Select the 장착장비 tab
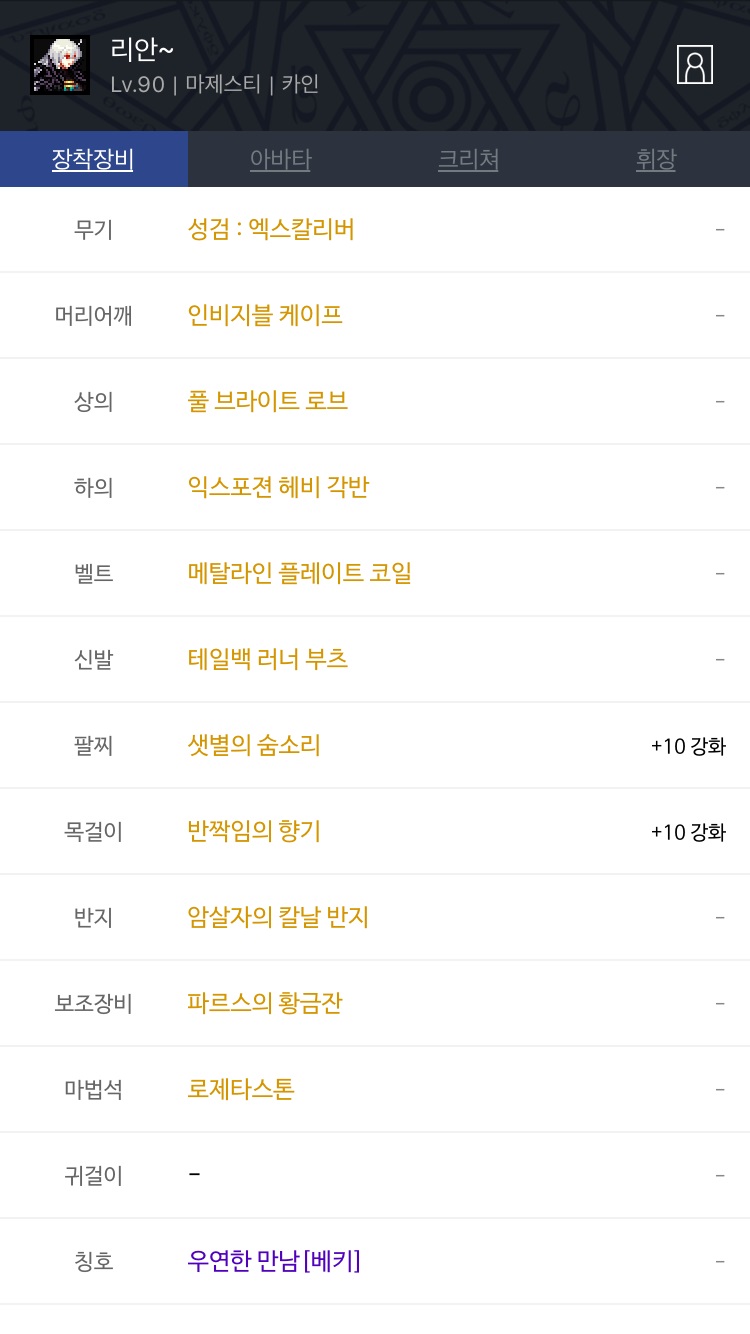The image size is (750, 1334). (93, 159)
